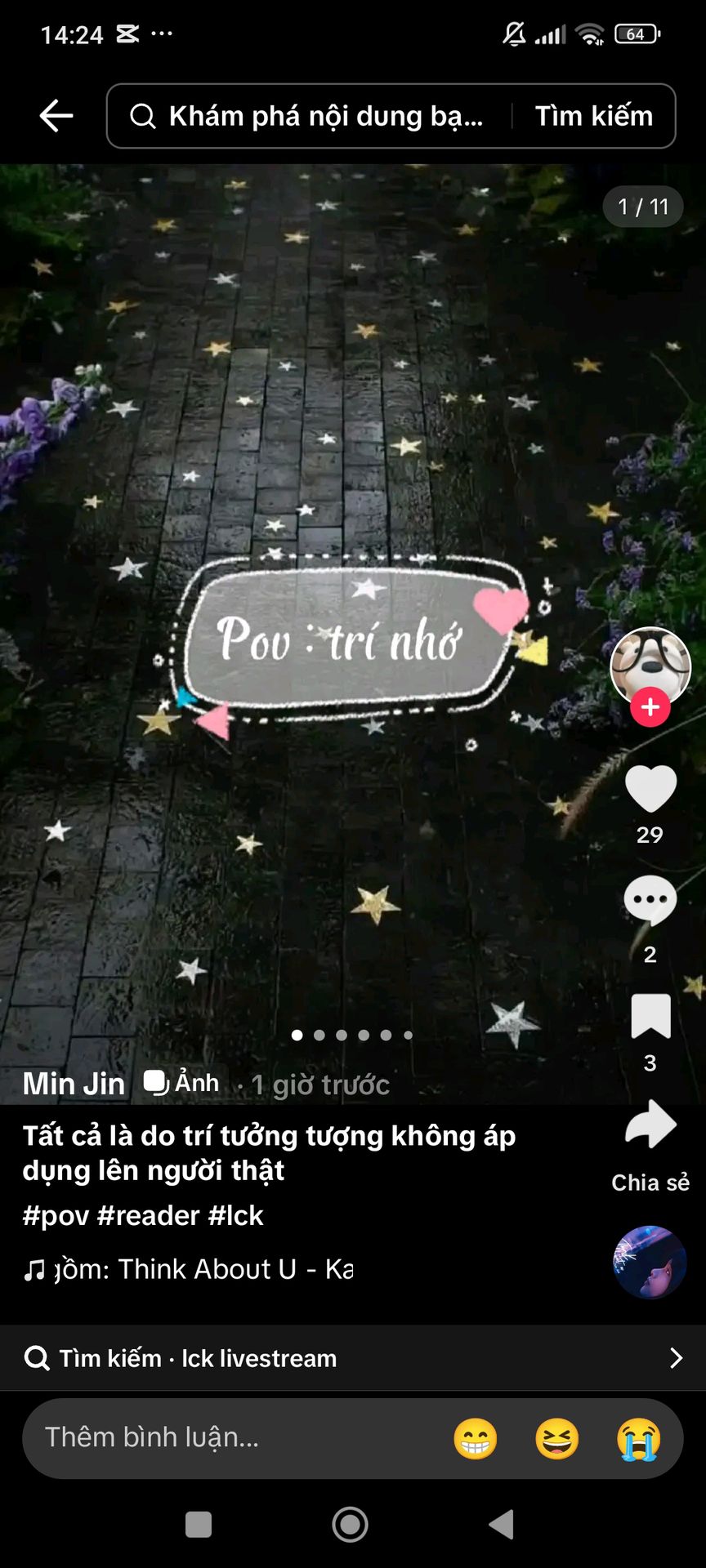Open the Khám phá nội dung search field
706x1568 pixels.
click(x=319, y=116)
